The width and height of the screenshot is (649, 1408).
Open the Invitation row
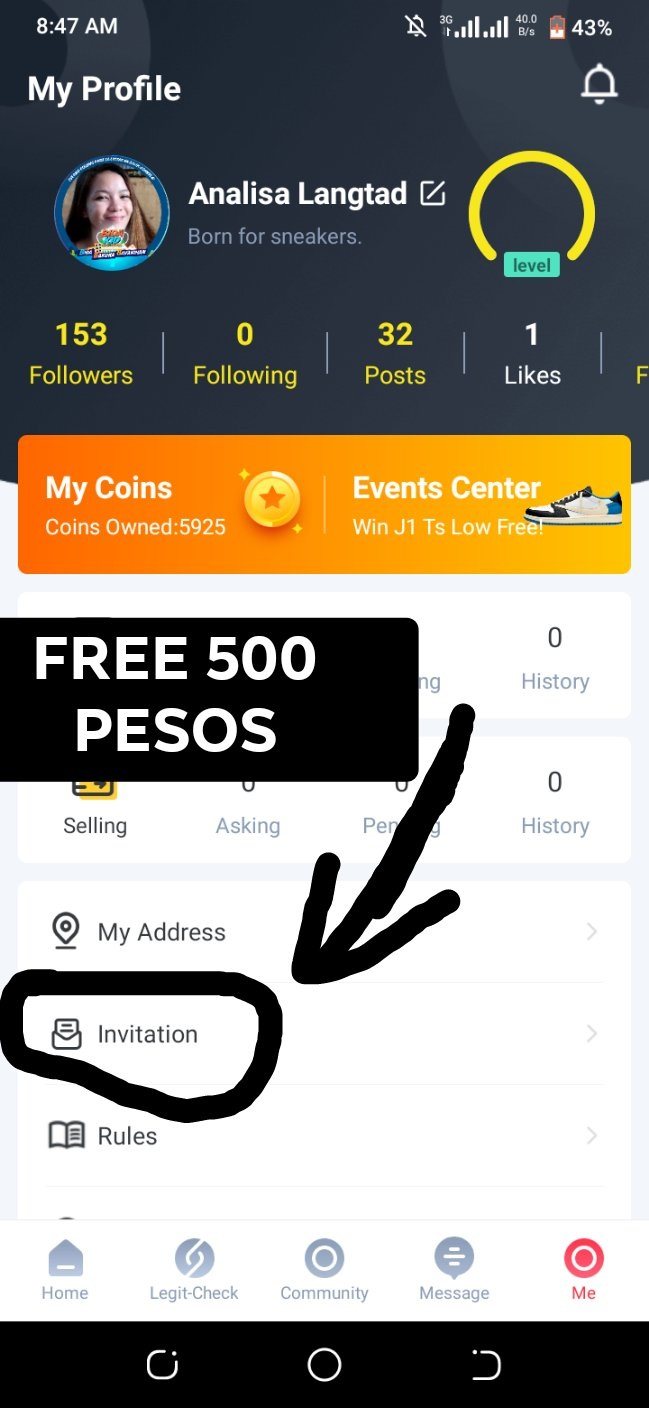[324, 1034]
